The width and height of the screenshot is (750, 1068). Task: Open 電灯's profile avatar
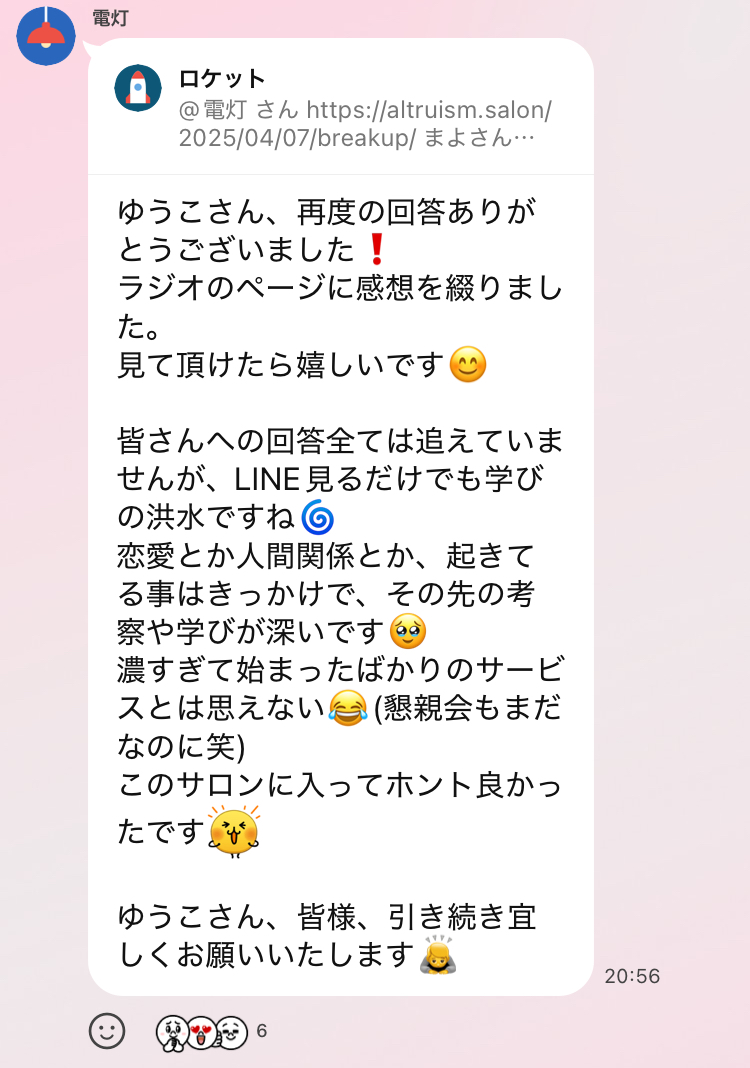coord(46,36)
